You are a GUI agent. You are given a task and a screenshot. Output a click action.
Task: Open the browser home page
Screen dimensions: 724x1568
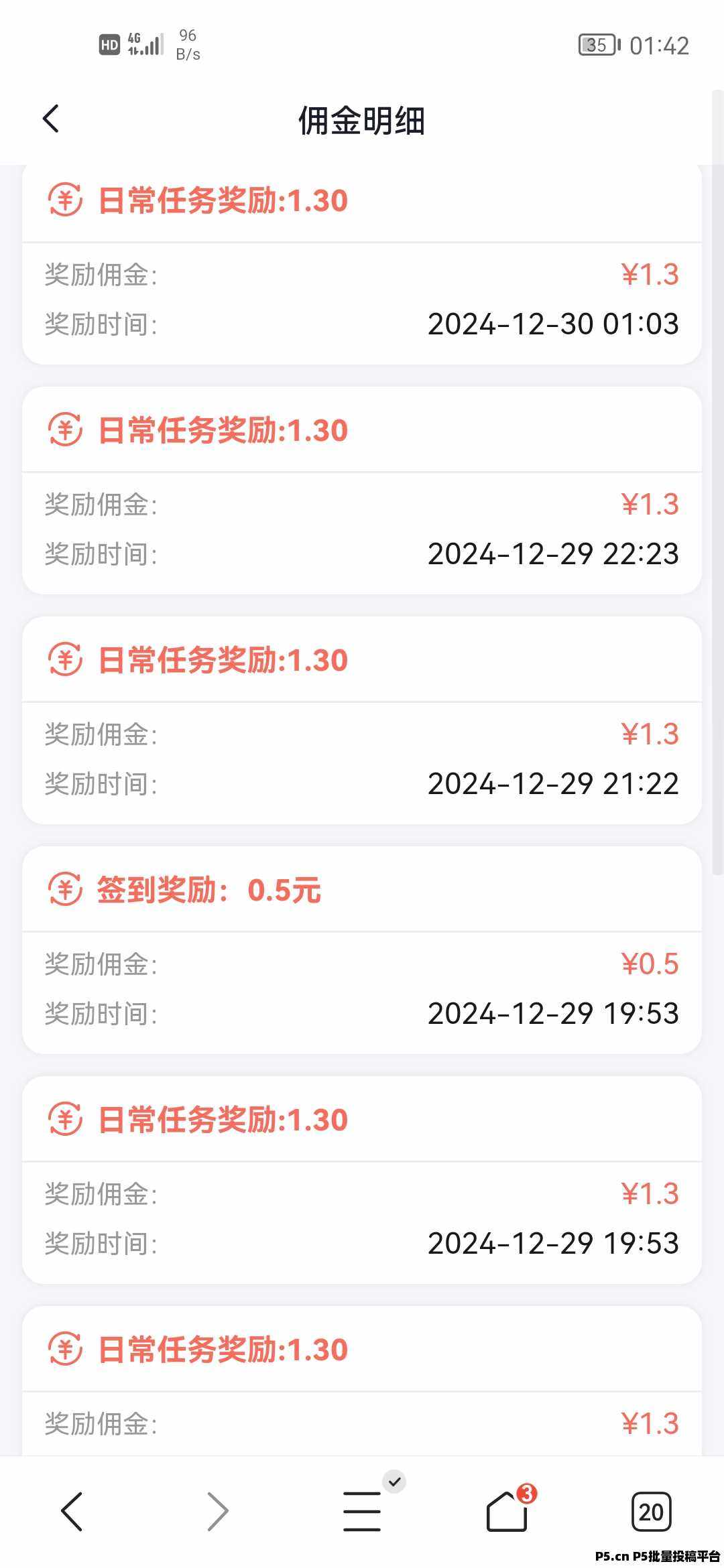coord(507,1512)
